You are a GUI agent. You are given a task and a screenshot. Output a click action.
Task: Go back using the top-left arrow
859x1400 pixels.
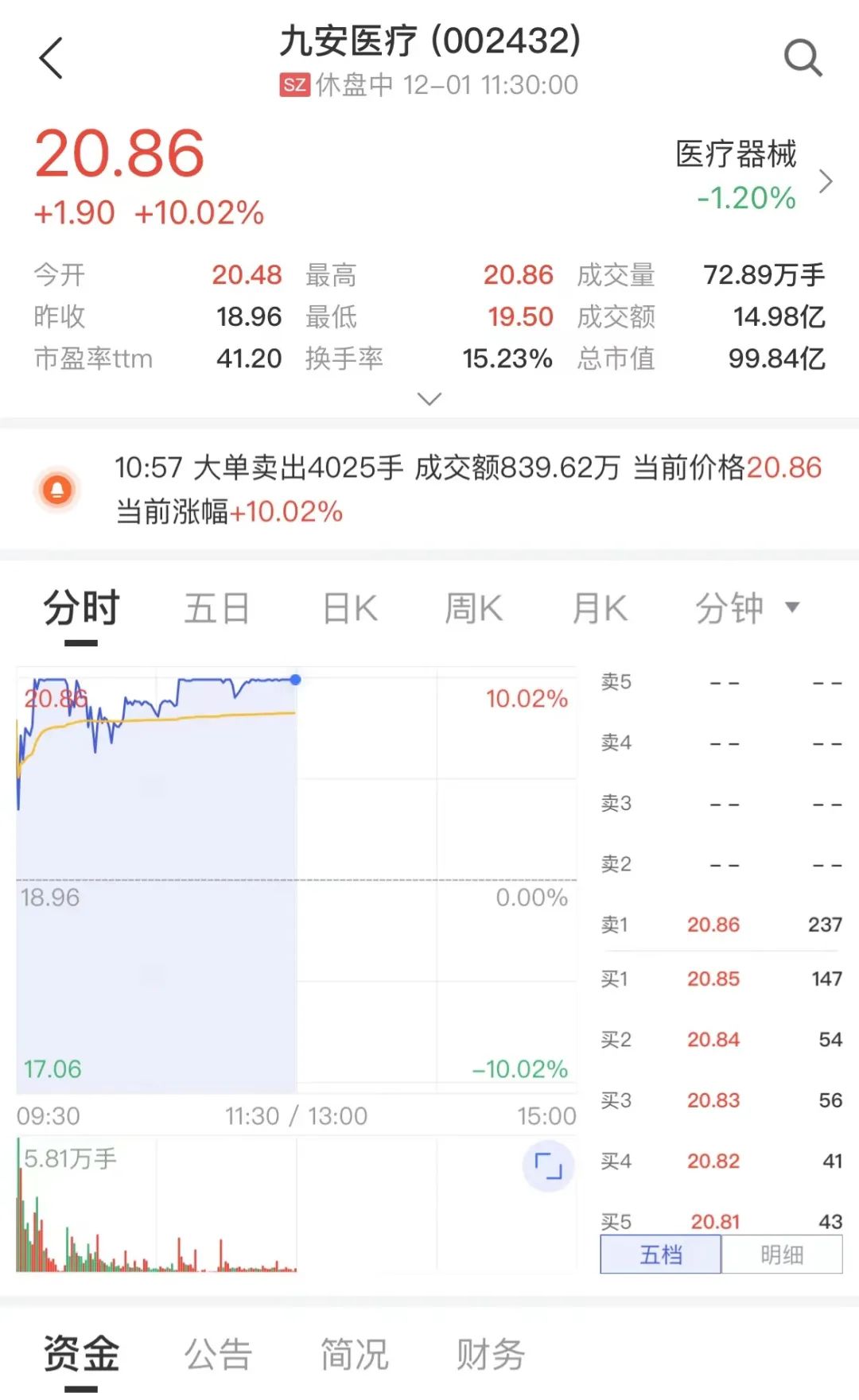pos(51,59)
